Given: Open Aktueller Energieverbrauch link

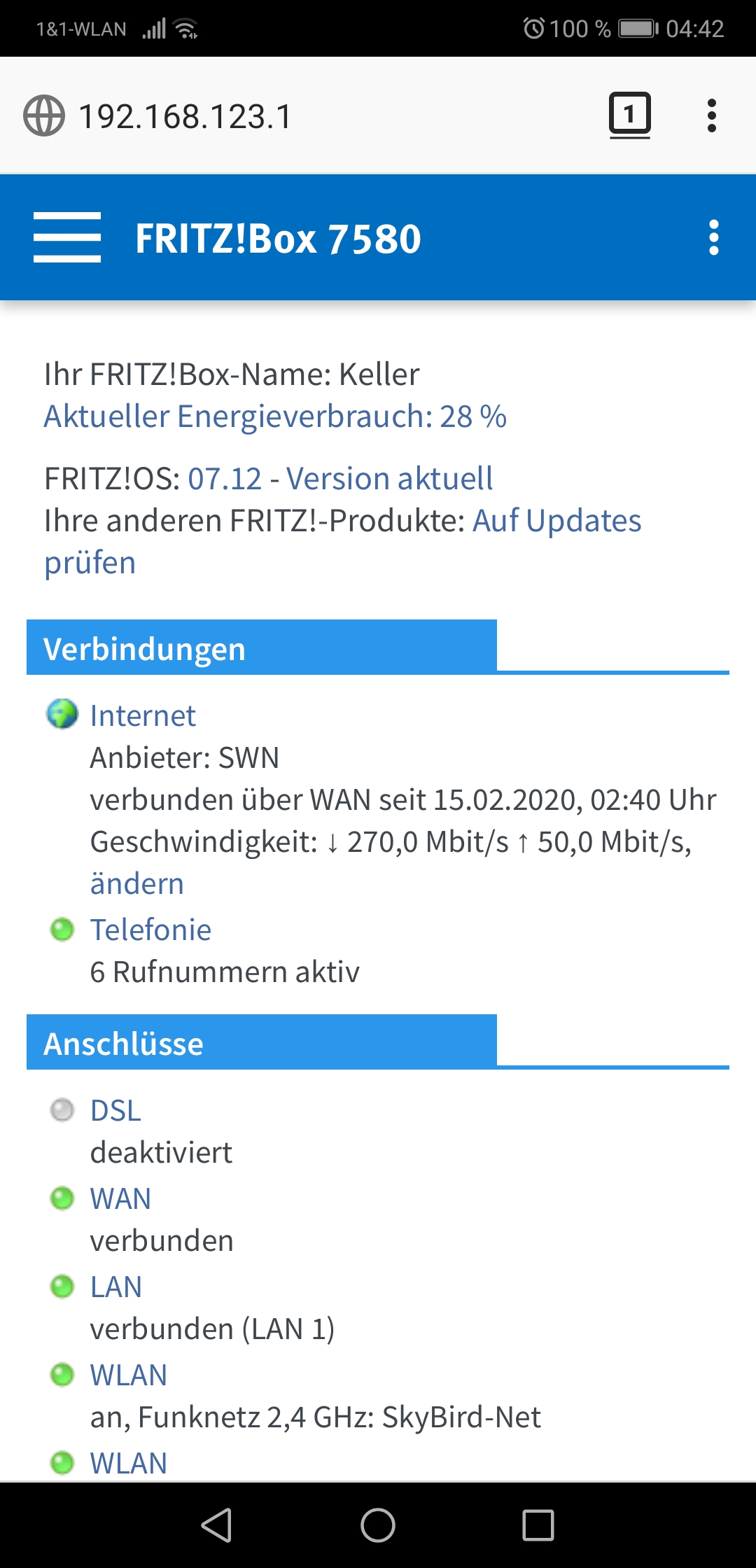Looking at the screenshot, I should point(275,416).
